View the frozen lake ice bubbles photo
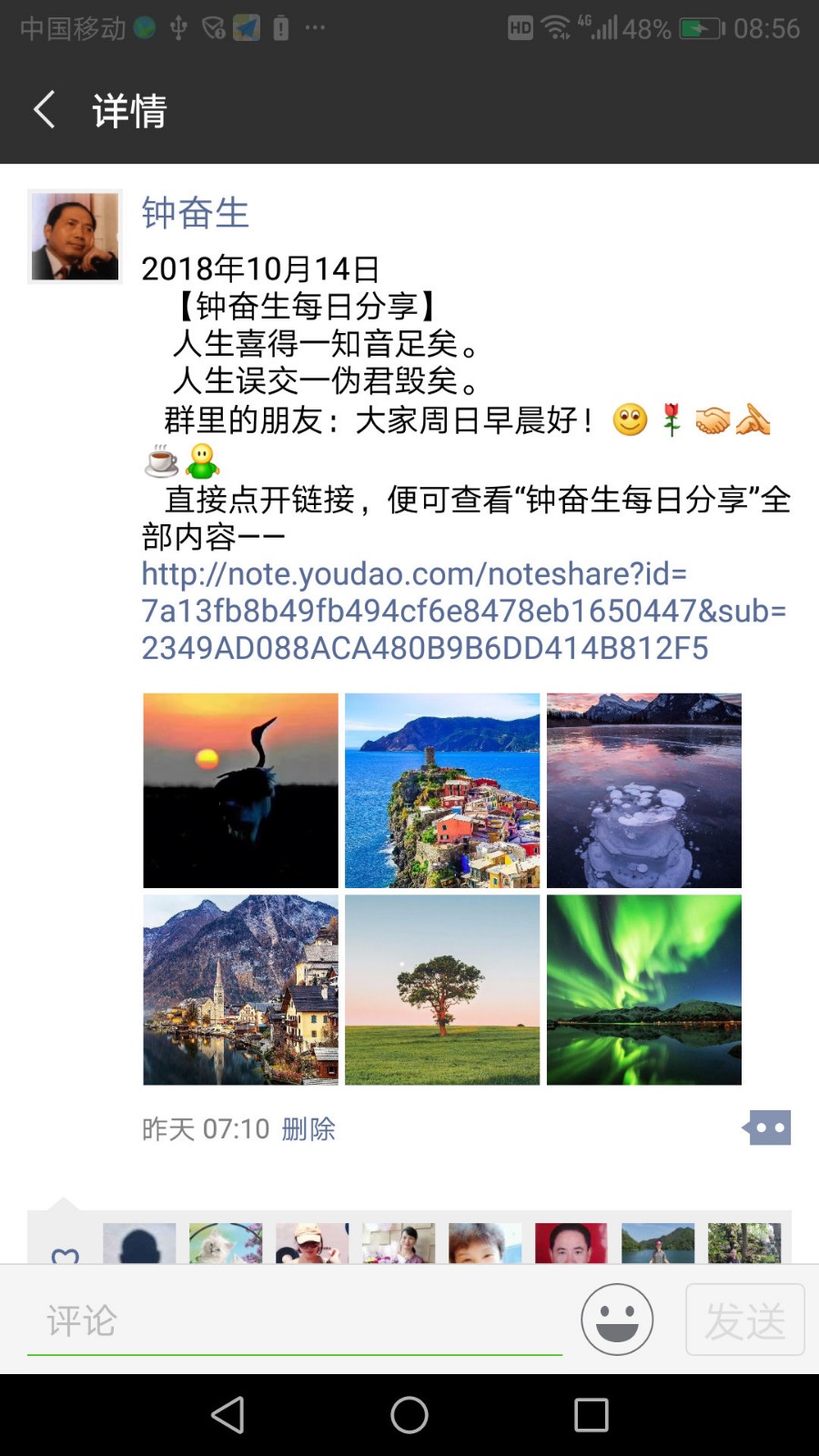Viewport: 819px width, 1456px height. pos(643,790)
